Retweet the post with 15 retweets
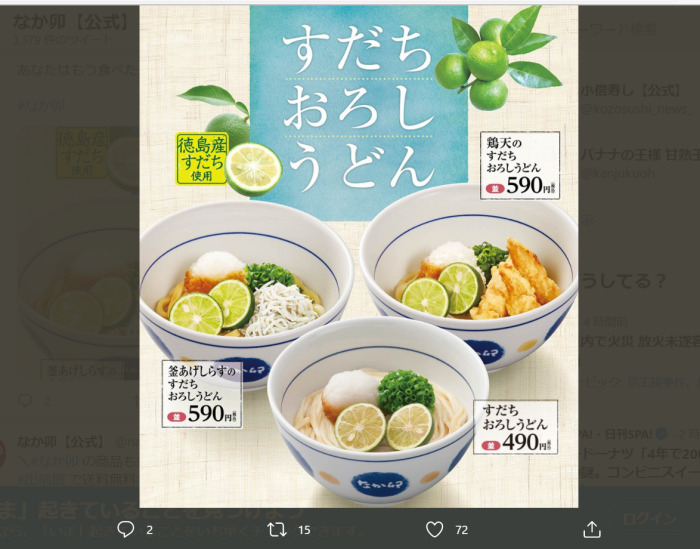 tap(278, 529)
